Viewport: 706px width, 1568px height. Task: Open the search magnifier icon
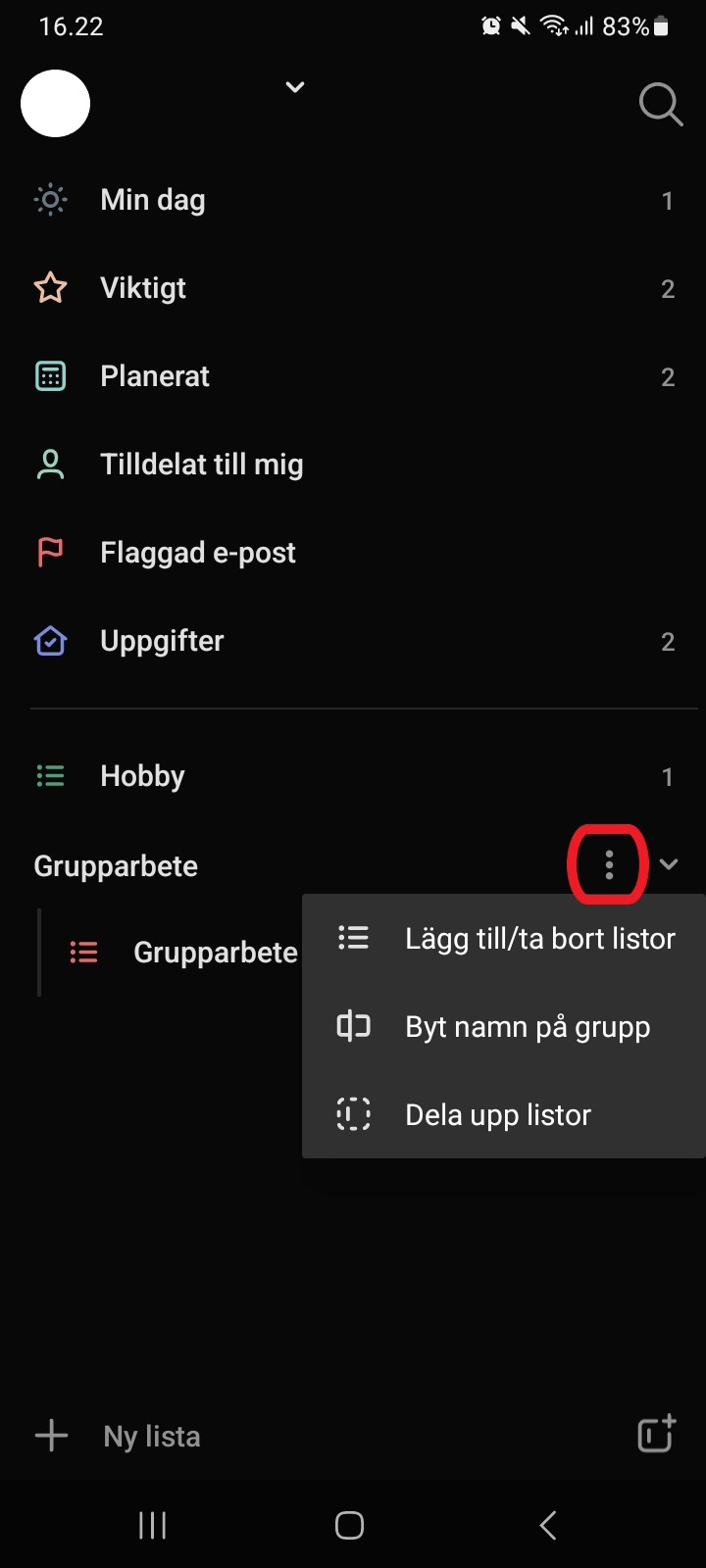pos(660,104)
